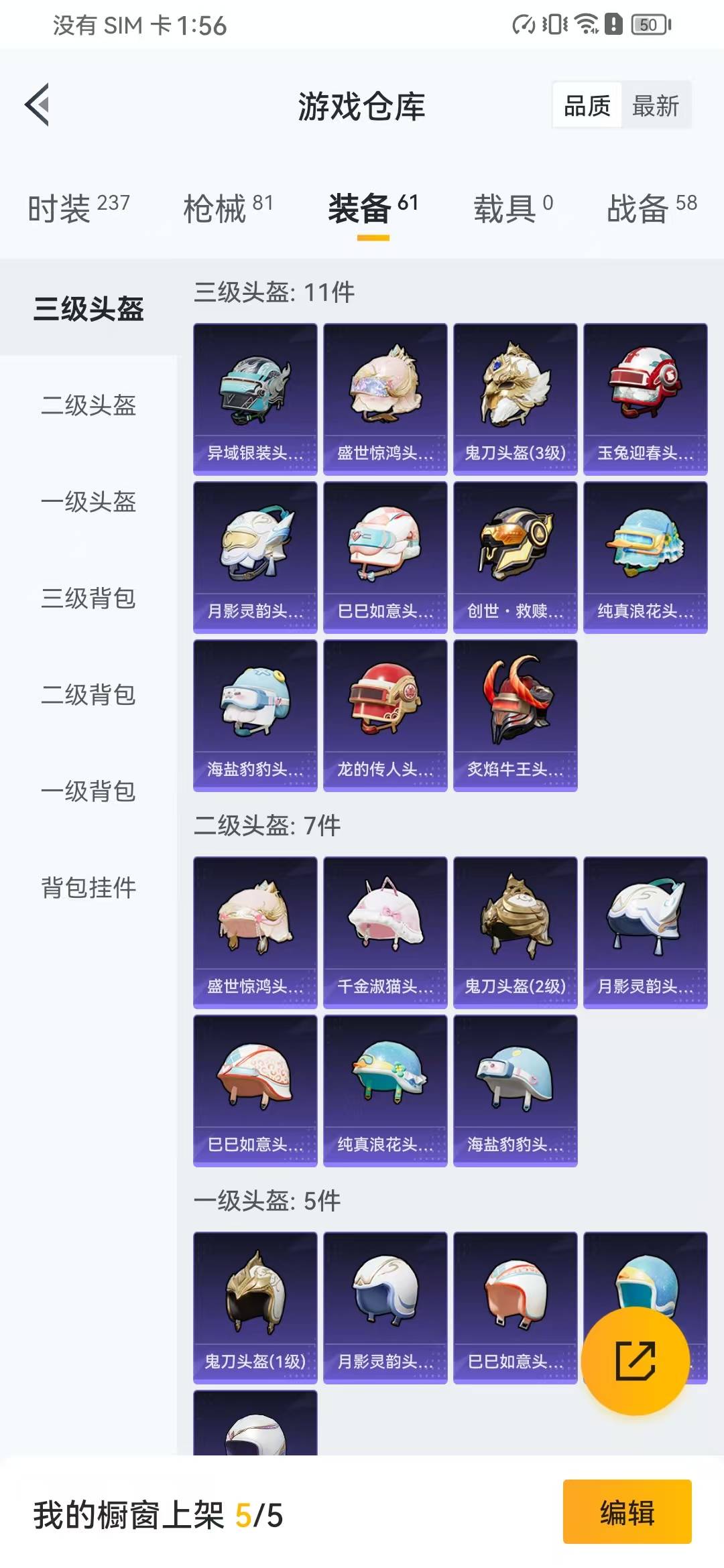This screenshot has width=724, height=1568.
Task: Sort the warehouse by 最新
Action: pos(656,105)
